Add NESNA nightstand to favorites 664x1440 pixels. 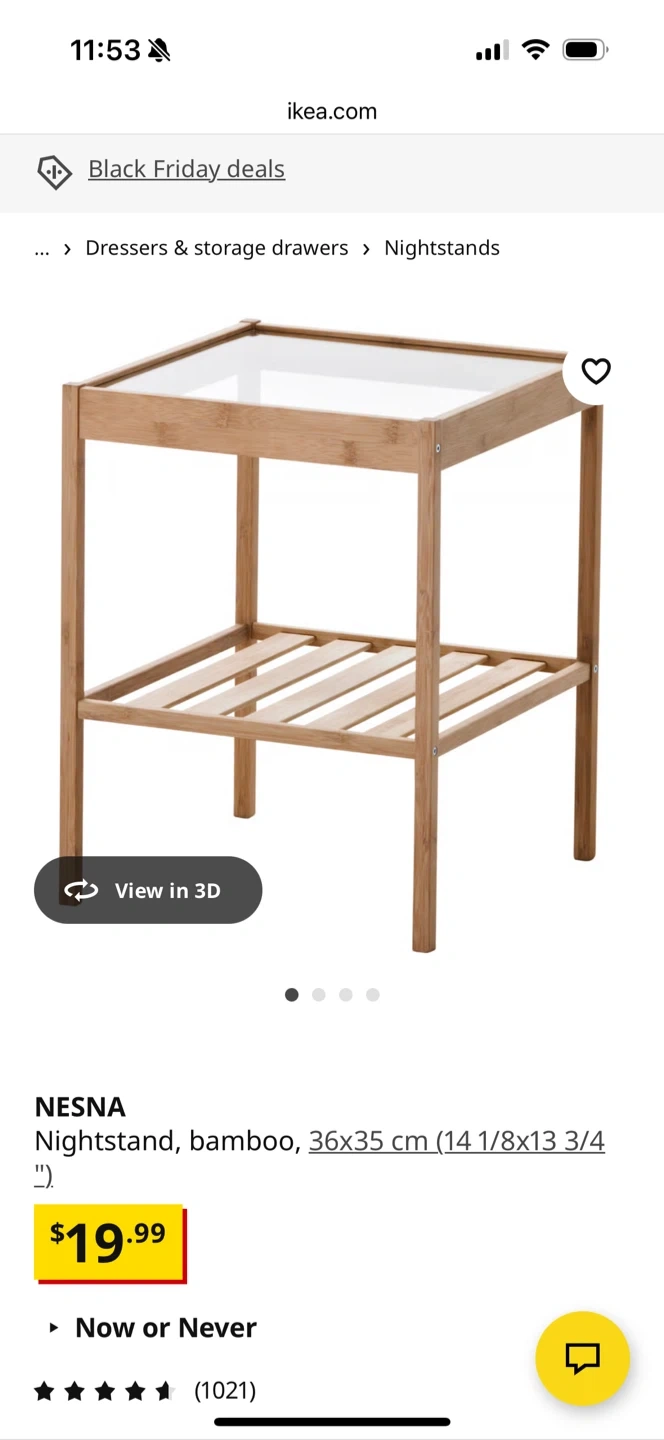(x=596, y=372)
